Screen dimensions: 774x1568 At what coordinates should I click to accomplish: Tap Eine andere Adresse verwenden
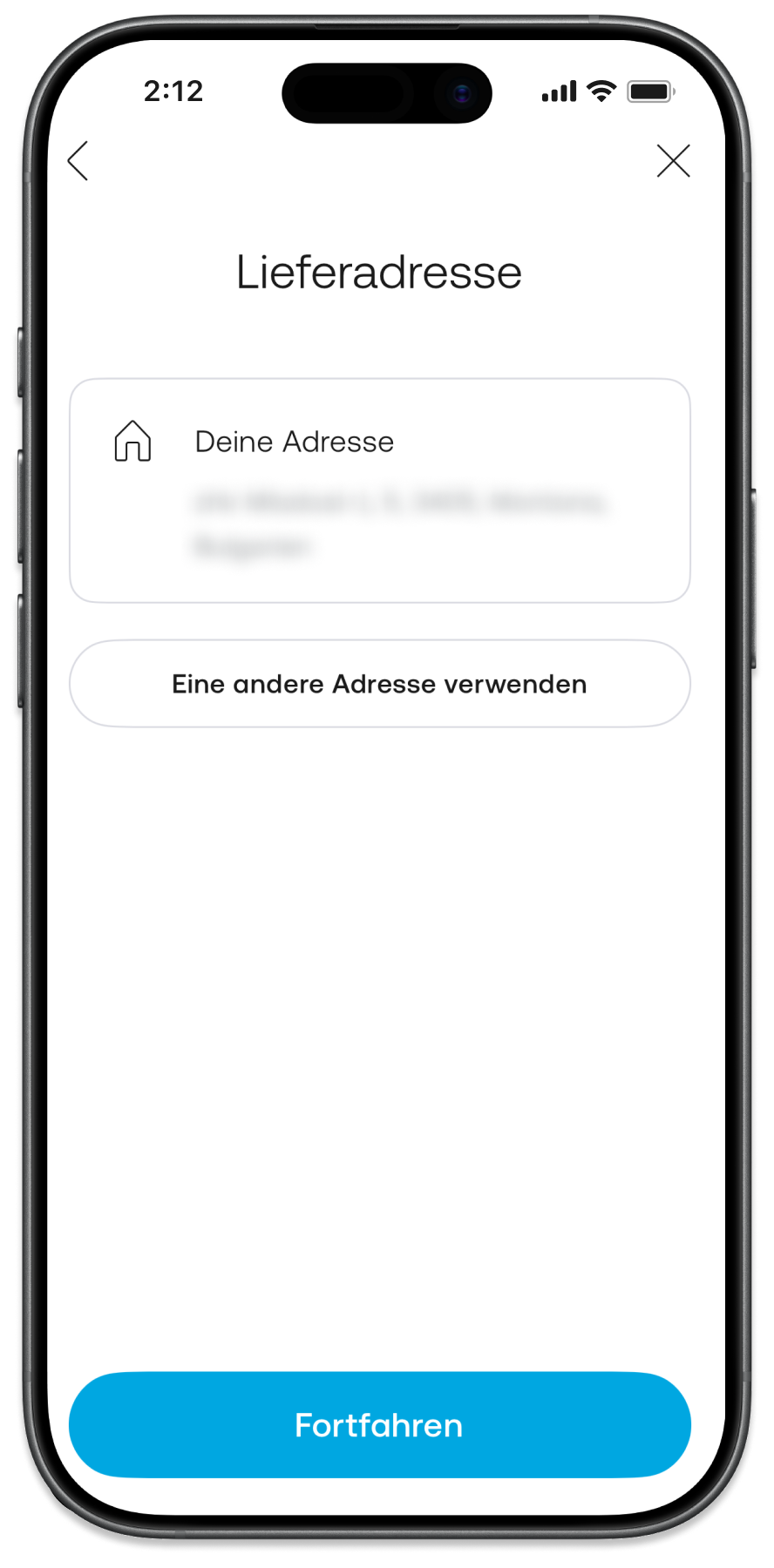point(379,684)
